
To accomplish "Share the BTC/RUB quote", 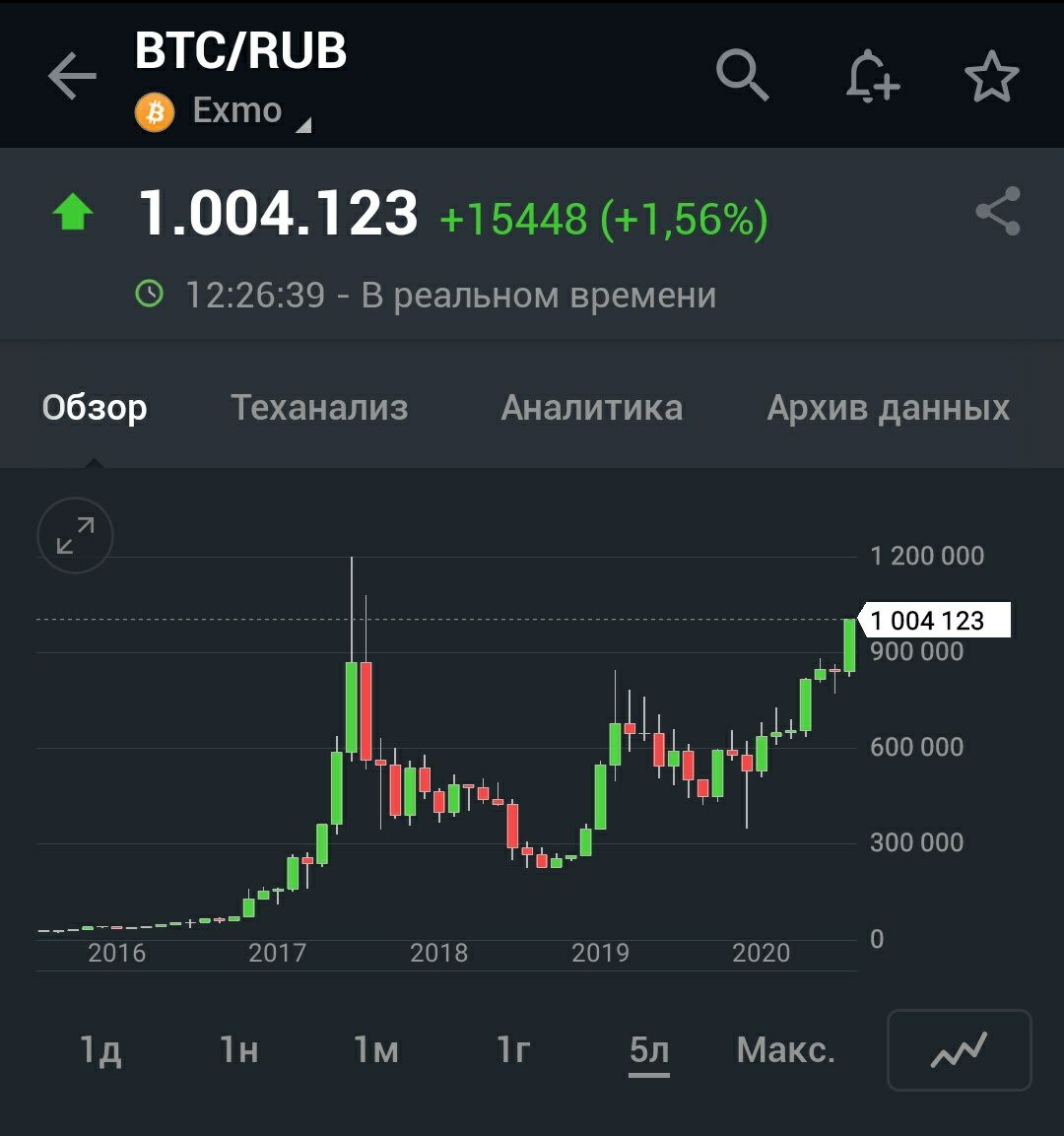I will (997, 212).
